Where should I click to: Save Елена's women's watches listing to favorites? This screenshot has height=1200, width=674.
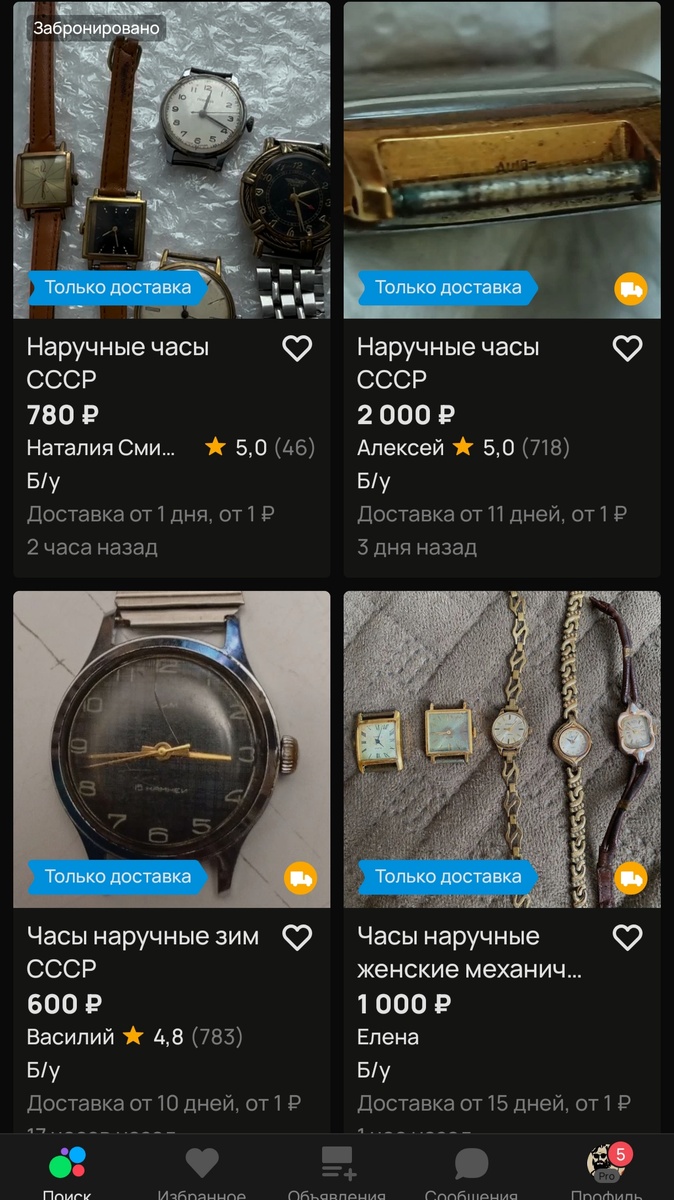click(x=627, y=937)
